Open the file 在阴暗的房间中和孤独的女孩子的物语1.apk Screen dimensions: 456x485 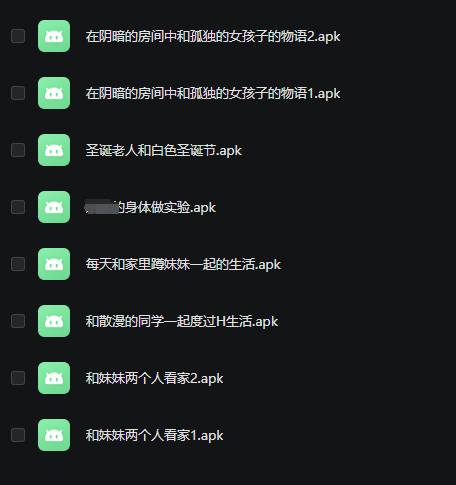pos(213,93)
